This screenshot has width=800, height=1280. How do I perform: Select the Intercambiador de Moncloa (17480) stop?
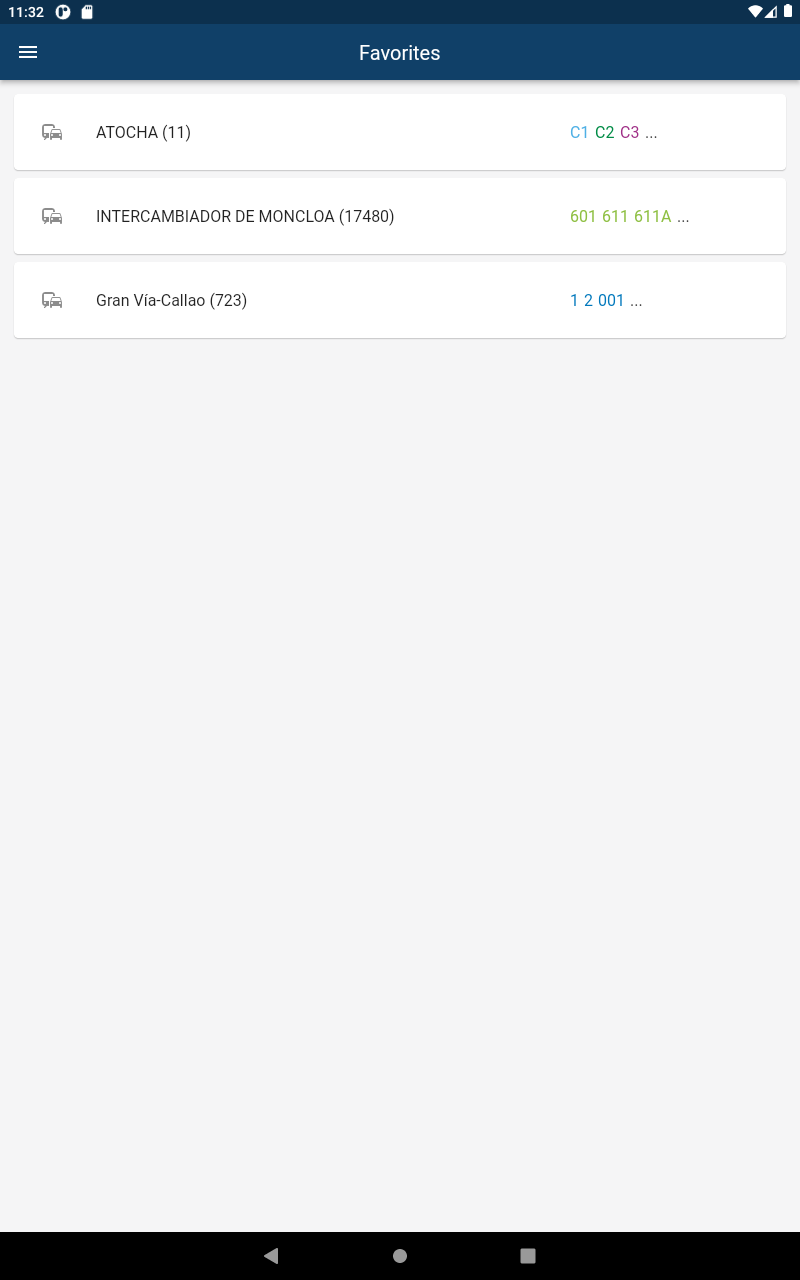(400, 216)
